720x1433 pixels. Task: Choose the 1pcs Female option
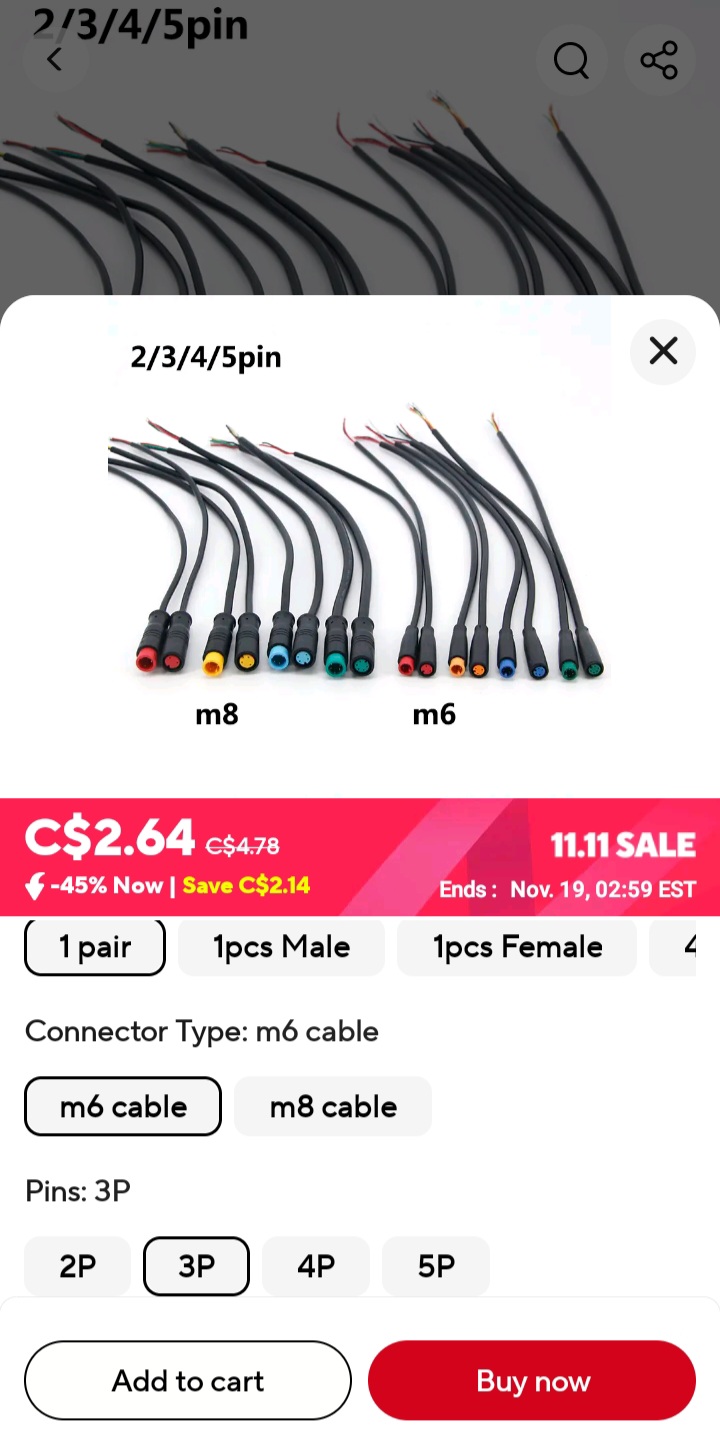pyautogui.click(x=517, y=947)
